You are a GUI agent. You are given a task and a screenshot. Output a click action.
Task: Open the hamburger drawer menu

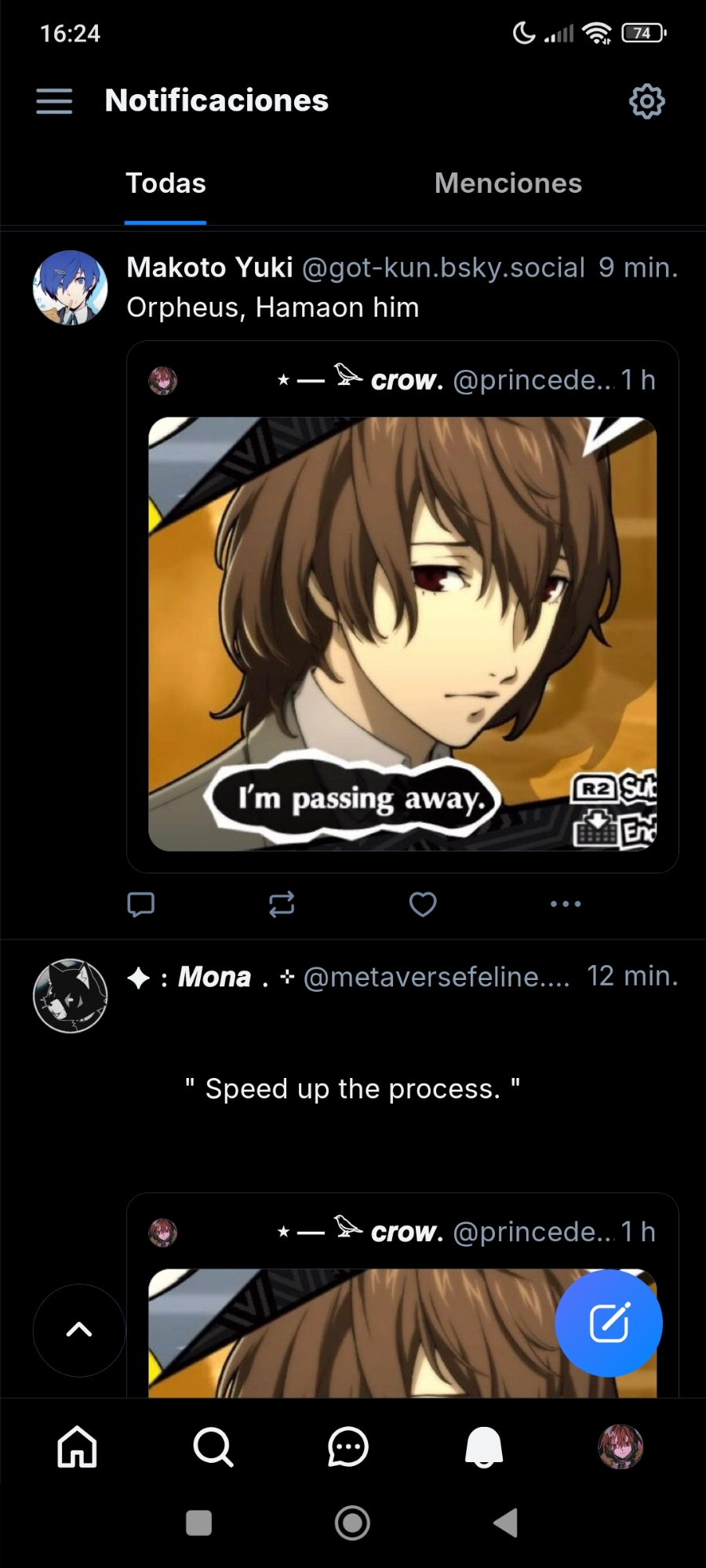[x=54, y=101]
